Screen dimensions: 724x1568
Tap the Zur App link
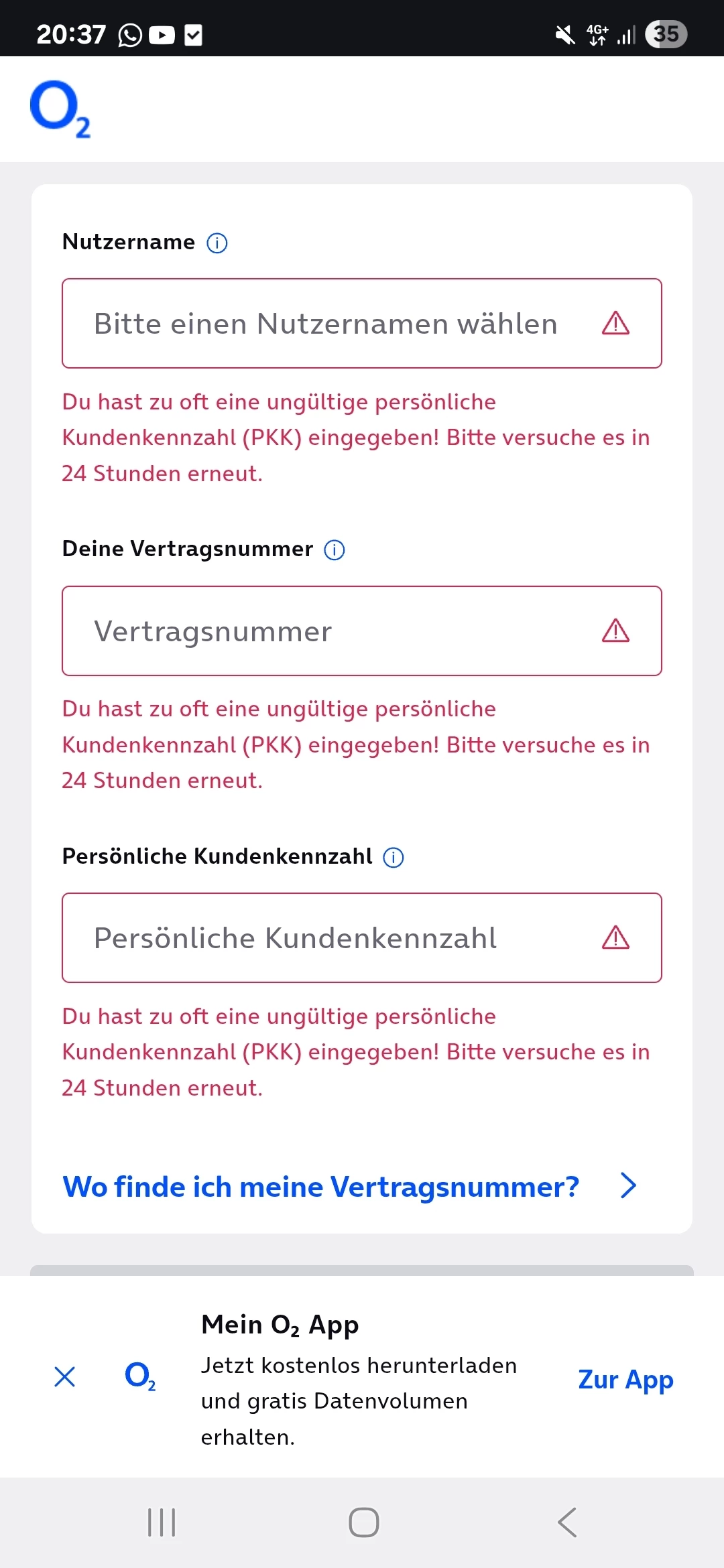[625, 1379]
